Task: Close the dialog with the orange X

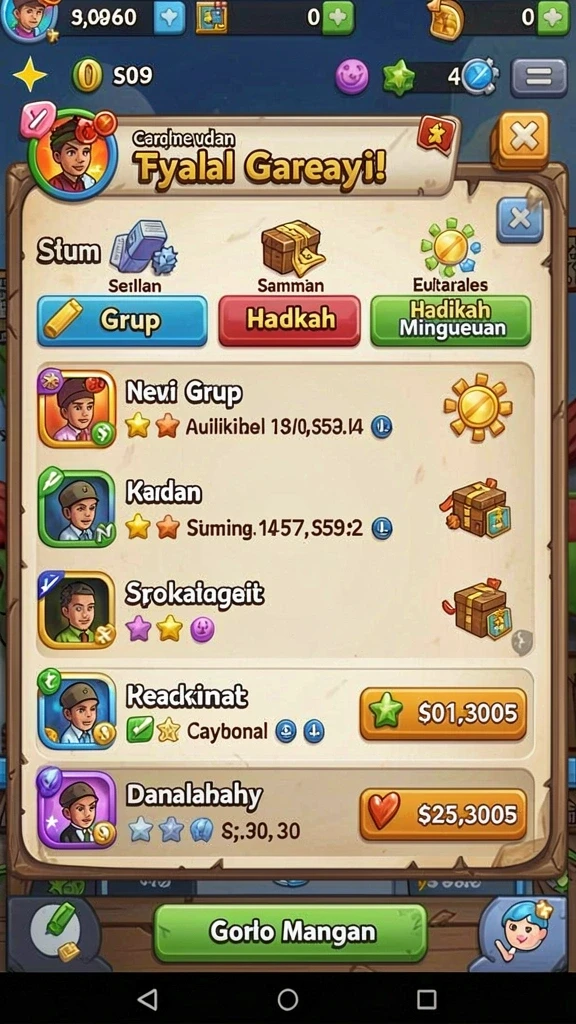Action: (524, 138)
